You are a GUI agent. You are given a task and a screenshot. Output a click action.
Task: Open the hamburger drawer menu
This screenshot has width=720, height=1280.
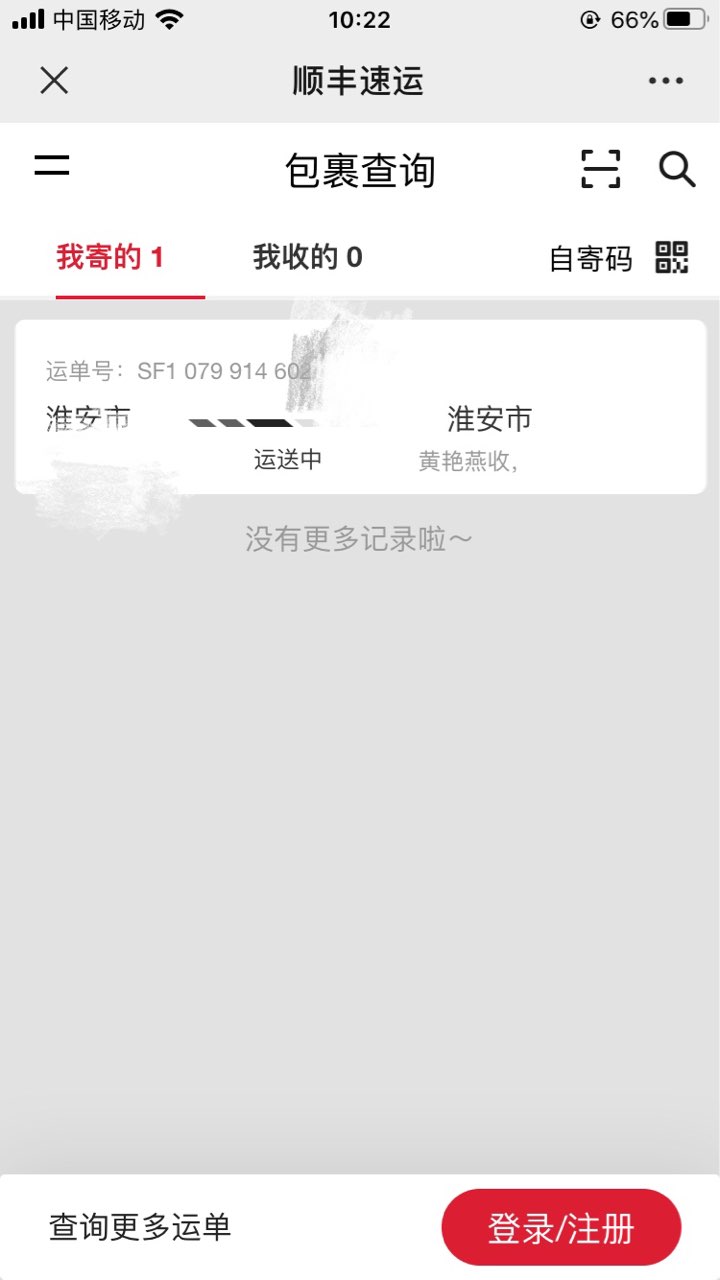[x=52, y=166]
